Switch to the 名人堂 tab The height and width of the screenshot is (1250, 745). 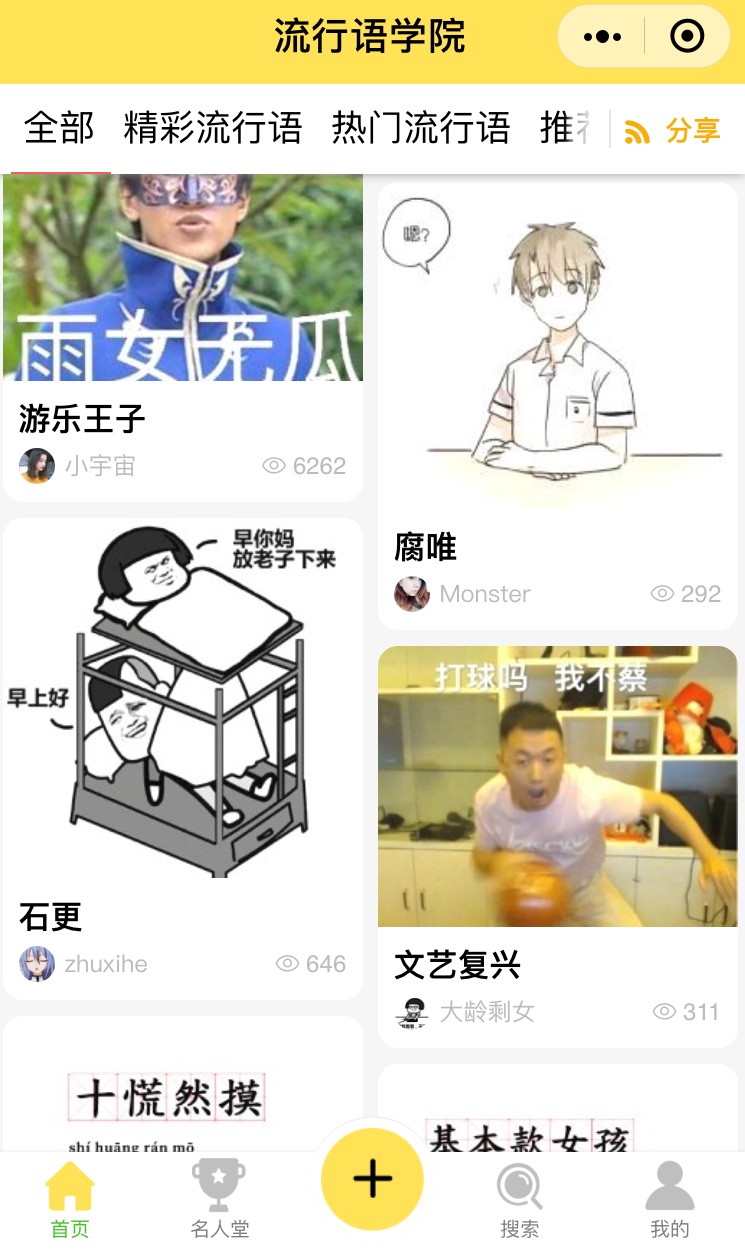click(219, 1199)
